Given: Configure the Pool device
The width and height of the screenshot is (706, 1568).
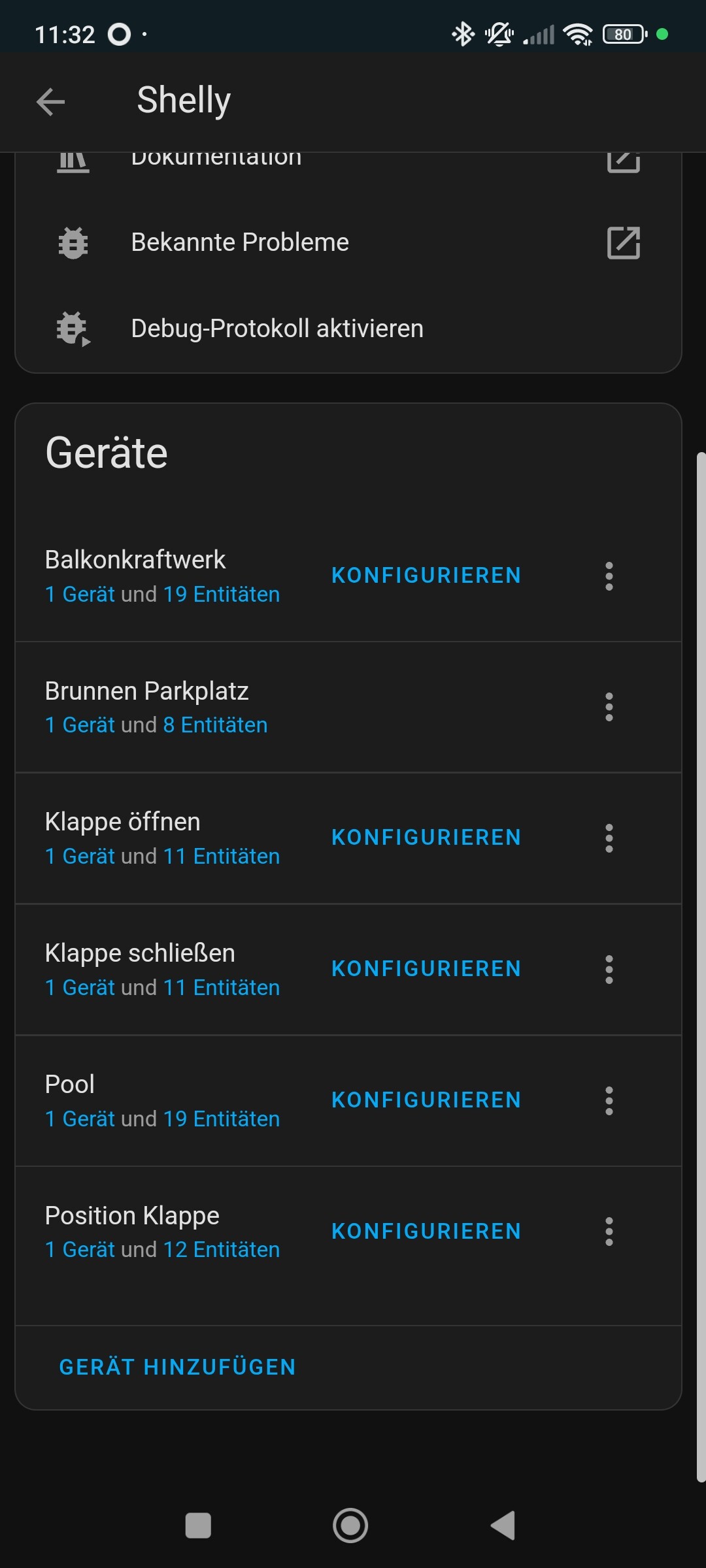Looking at the screenshot, I should click(426, 1100).
